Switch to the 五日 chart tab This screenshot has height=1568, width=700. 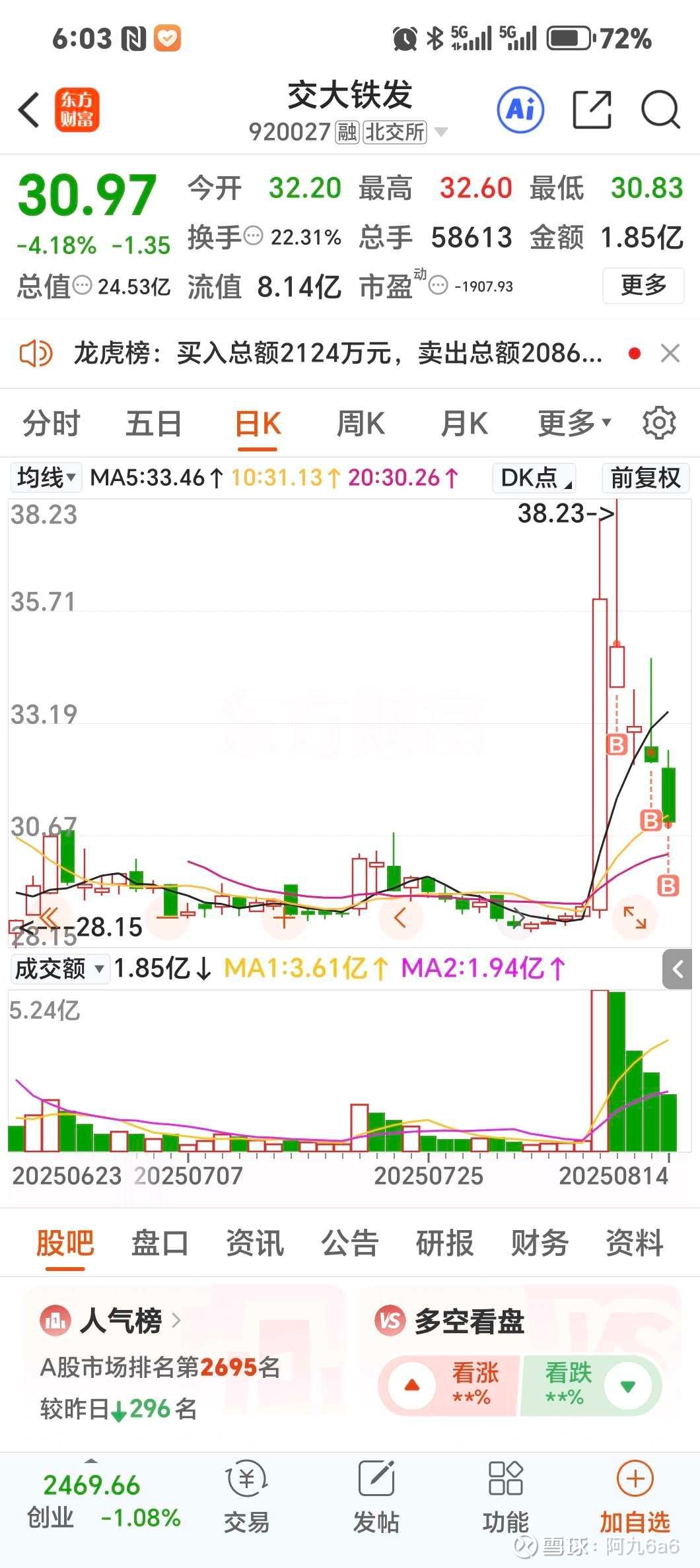click(x=154, y=423)
